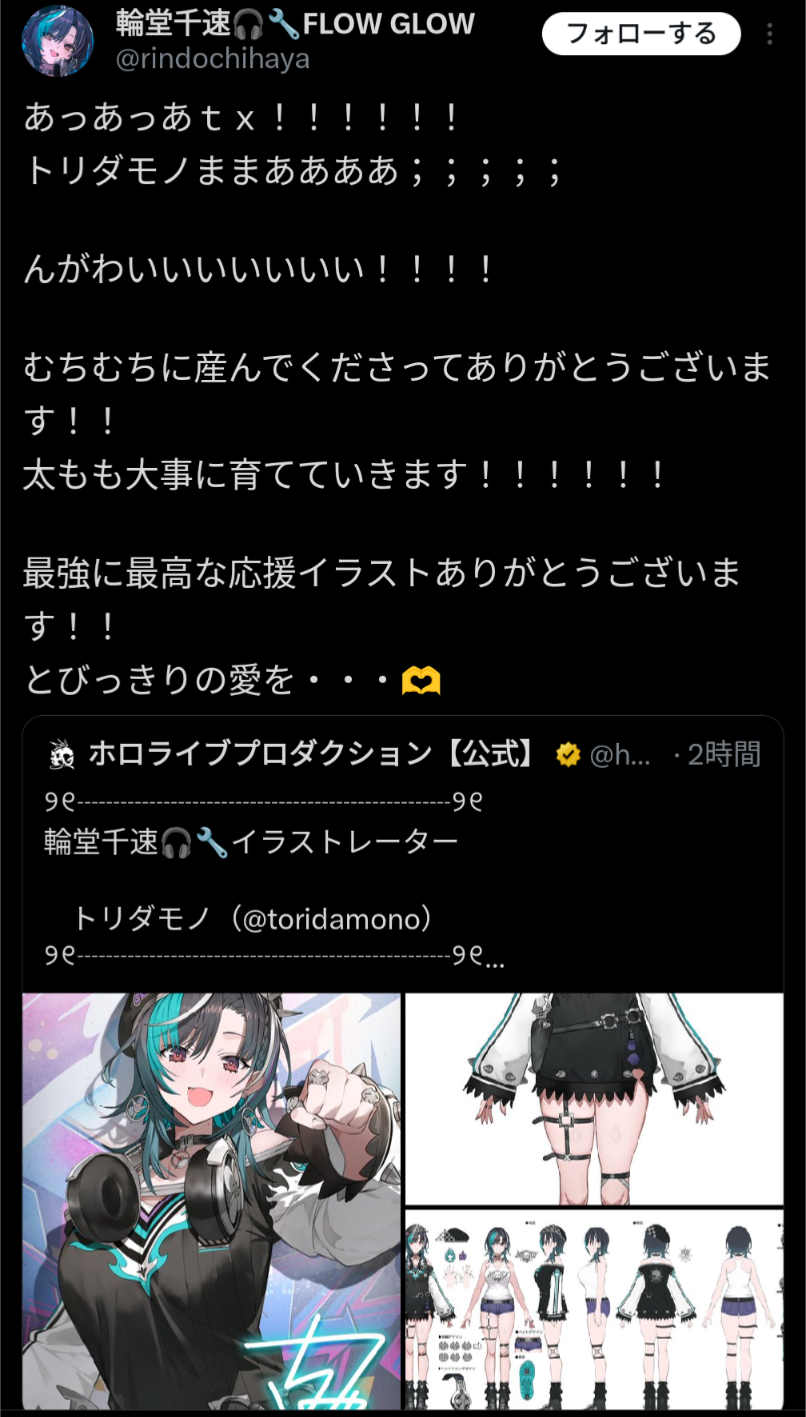The image size is (806, 1417).
Task: View the illustration of the laughing character
Action: point(212,1200)
